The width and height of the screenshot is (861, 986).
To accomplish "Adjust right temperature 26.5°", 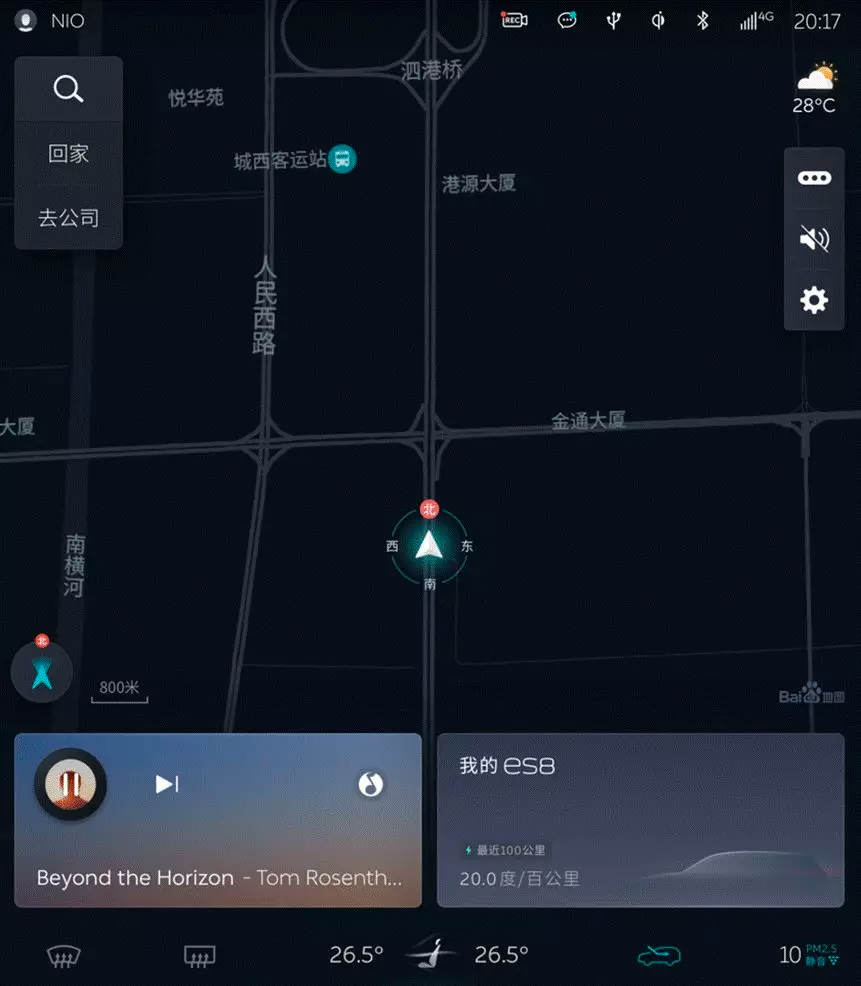I will [501, 955].
